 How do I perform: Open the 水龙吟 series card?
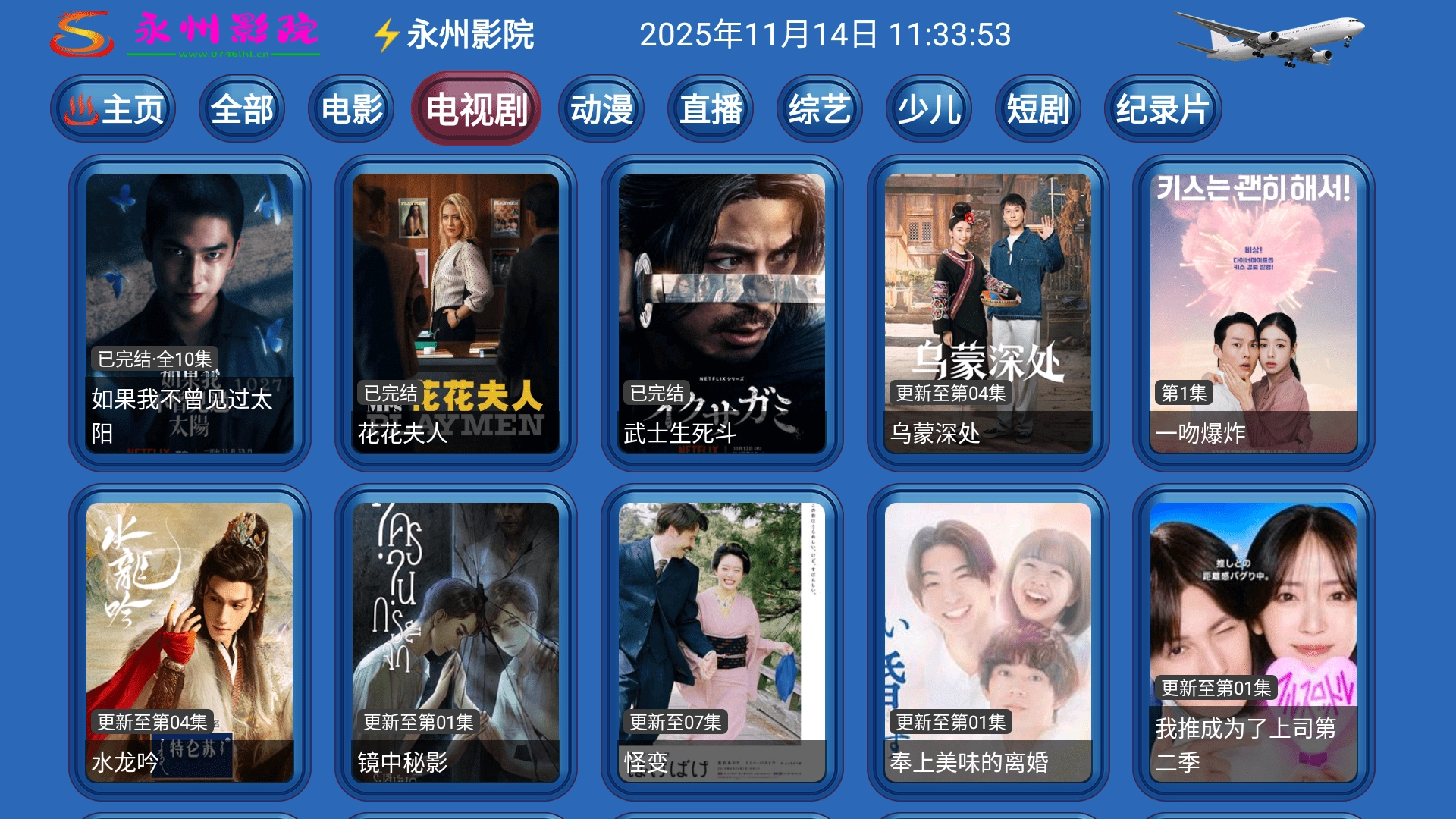click(x=190, y=642)
